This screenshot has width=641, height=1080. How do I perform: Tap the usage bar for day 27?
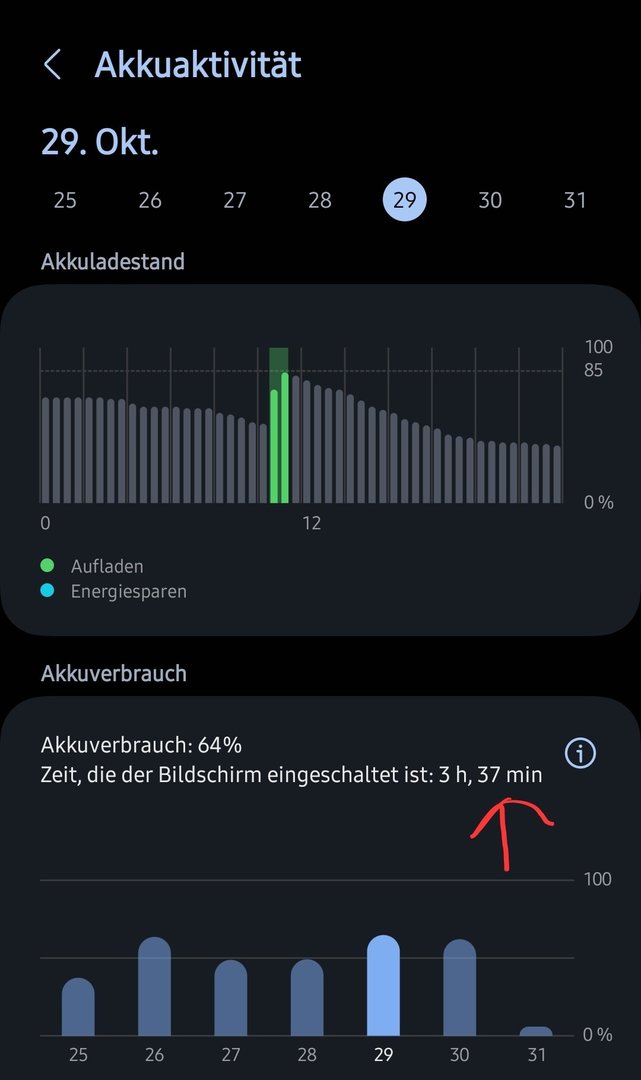[x=231, y=998]
